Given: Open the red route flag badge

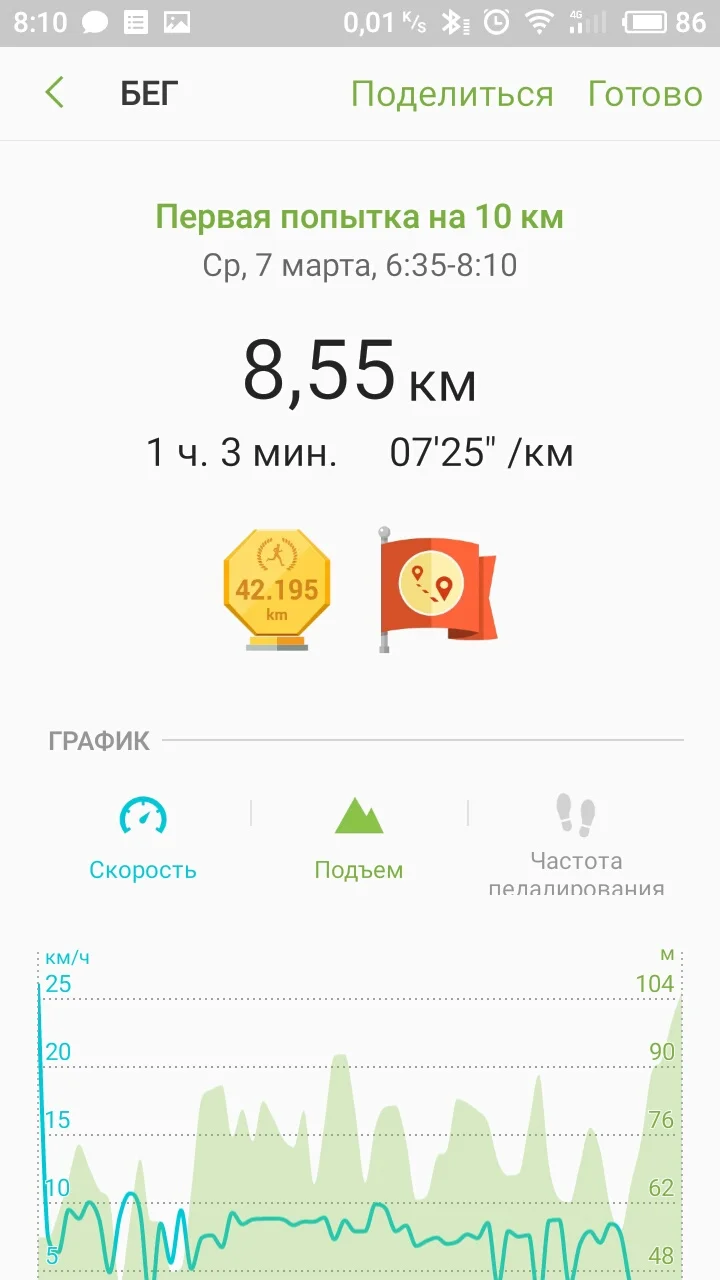Looking at the screenshot, I should [x=436, y=590].
